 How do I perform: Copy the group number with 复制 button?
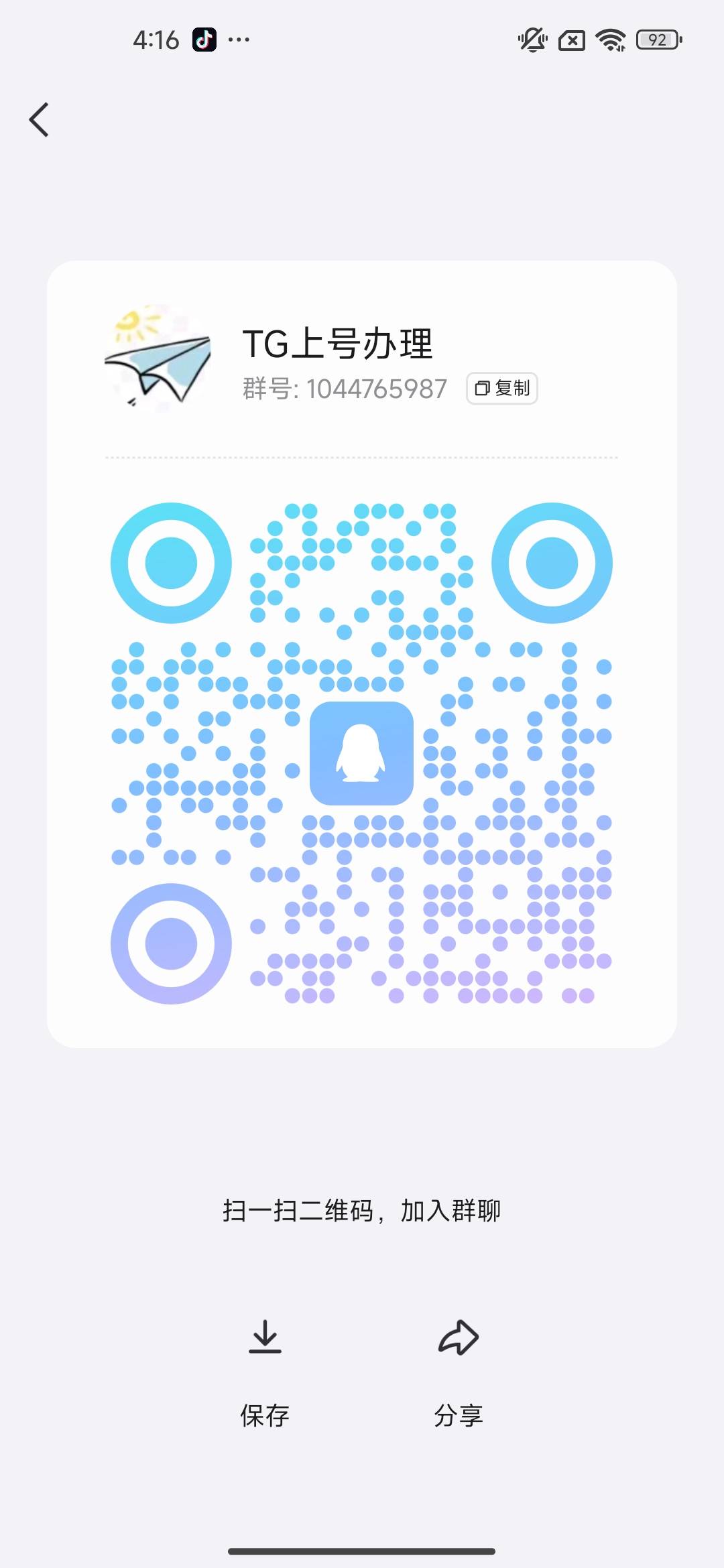point(502,389)
